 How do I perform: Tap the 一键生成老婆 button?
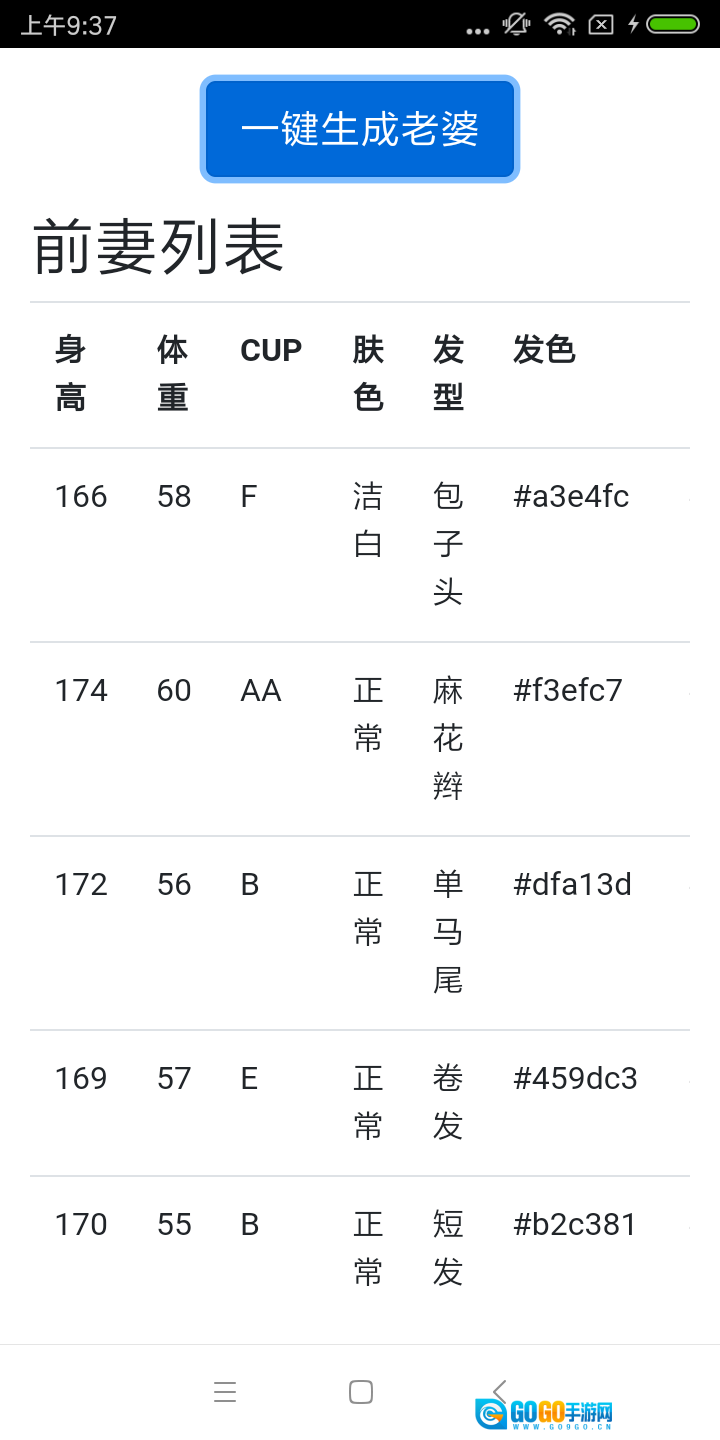[360, 129]
